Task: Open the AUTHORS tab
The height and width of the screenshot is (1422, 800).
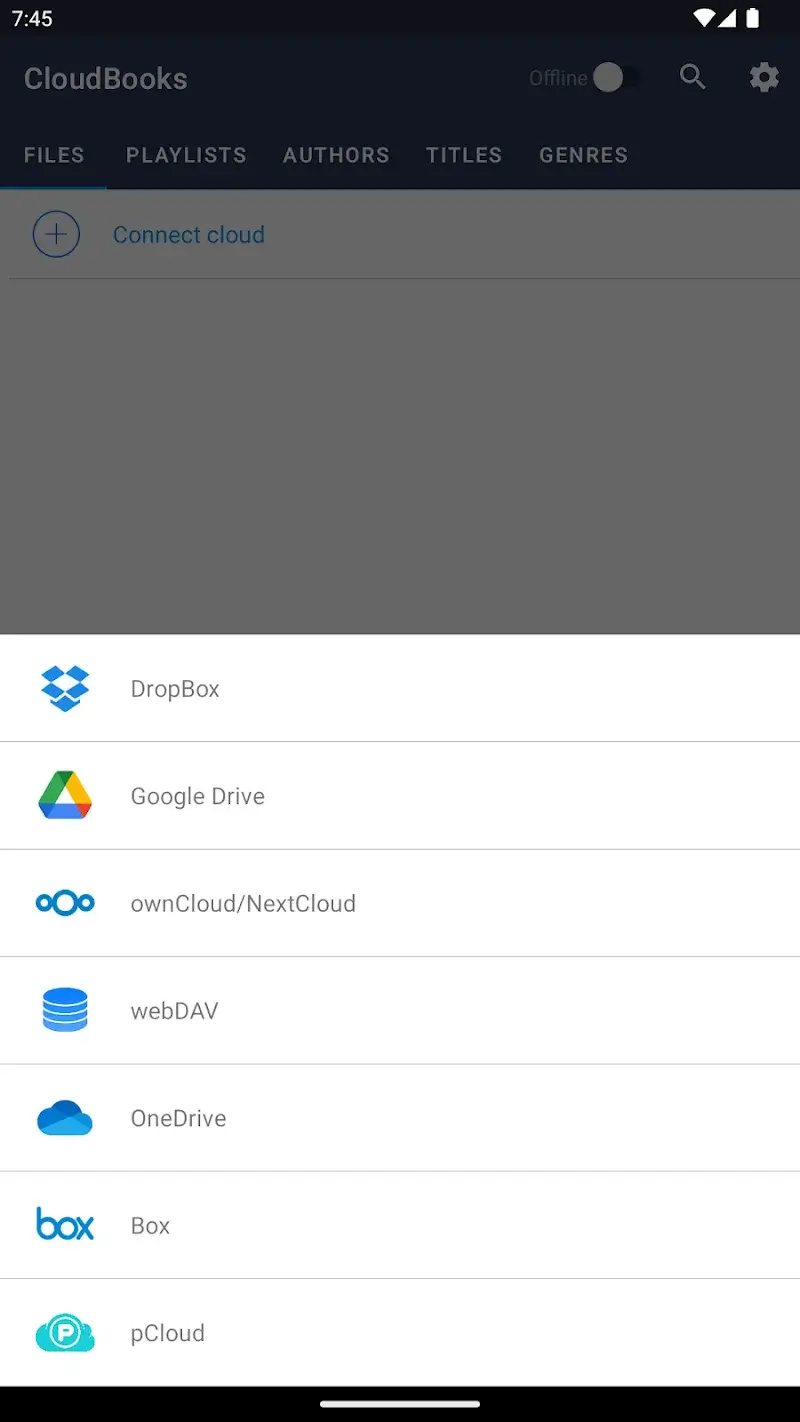Action: pos(335,155)
